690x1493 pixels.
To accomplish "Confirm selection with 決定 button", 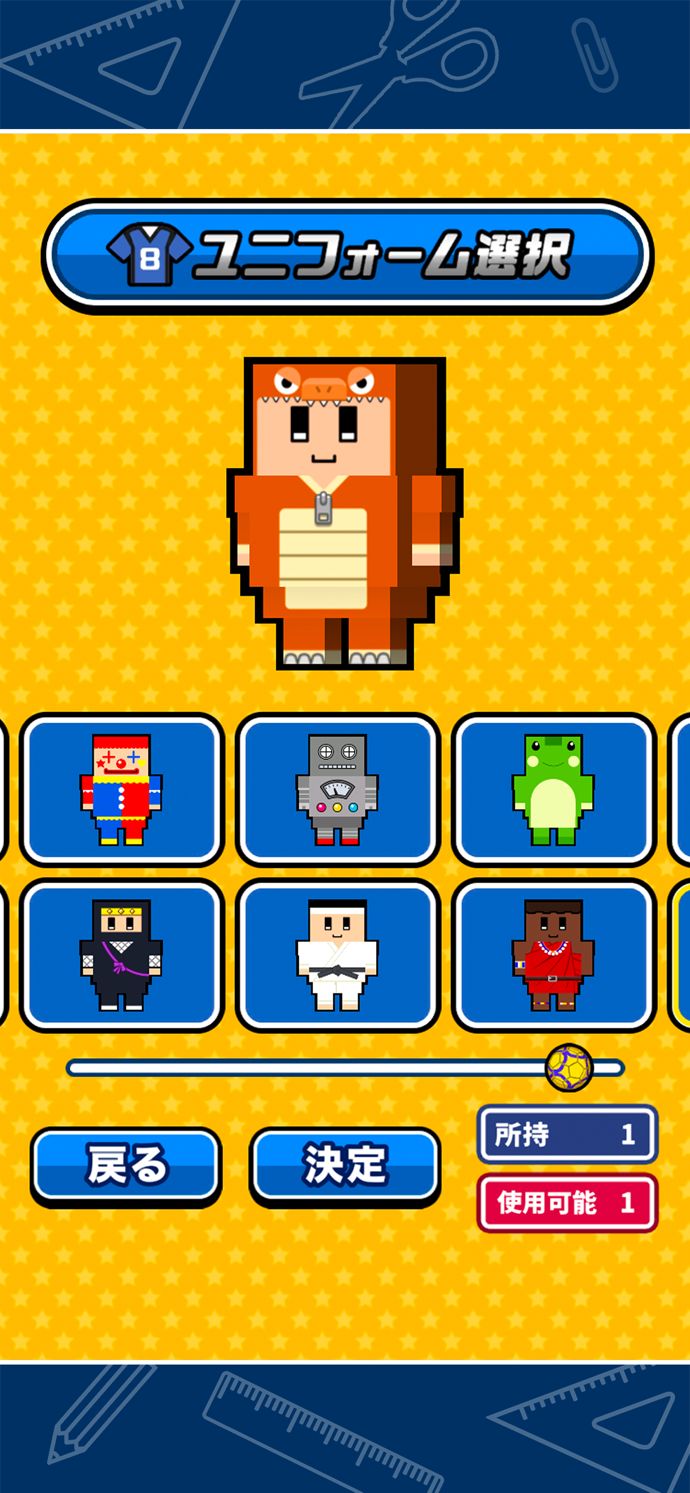I will pos(344,1165).
